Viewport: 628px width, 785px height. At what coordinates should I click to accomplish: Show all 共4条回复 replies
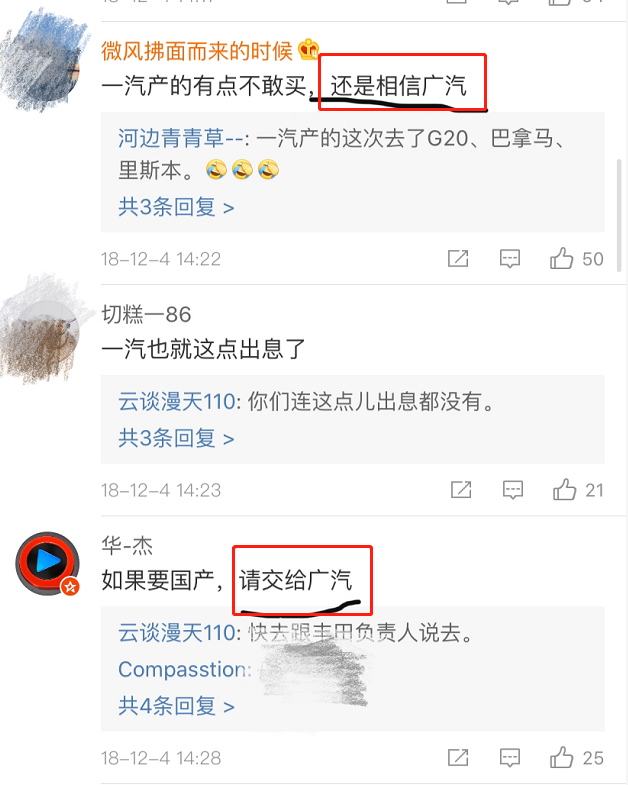[x=177, y=705]
